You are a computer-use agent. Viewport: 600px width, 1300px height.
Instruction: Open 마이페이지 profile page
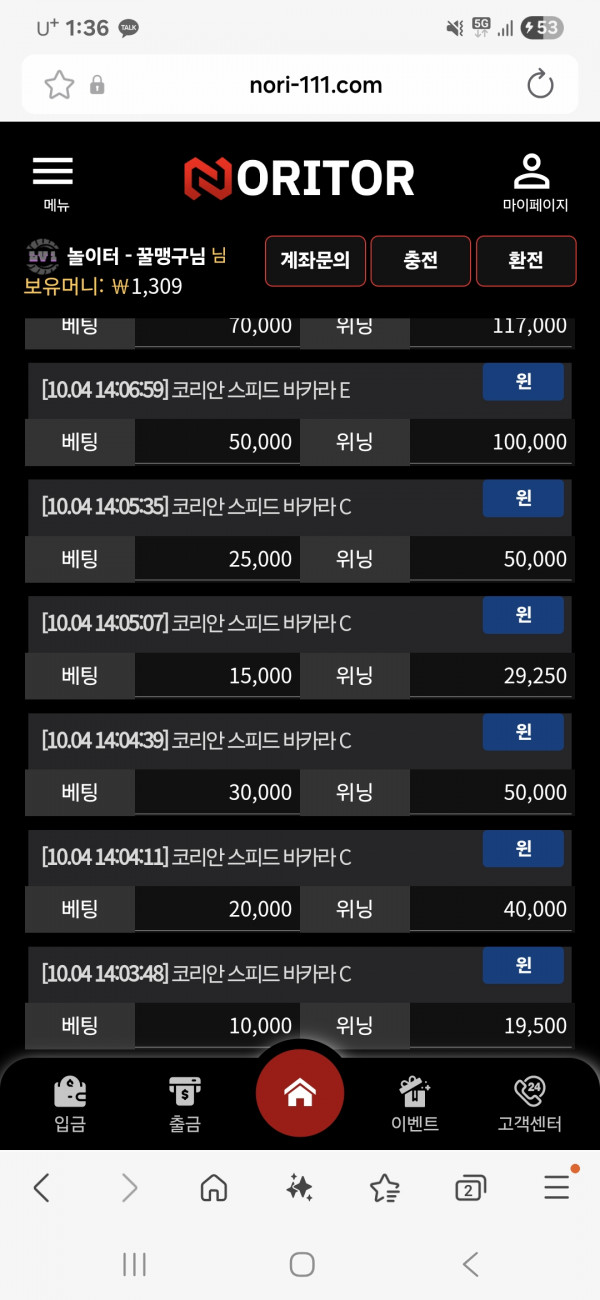pyautogui.click(x=534, y=182)
